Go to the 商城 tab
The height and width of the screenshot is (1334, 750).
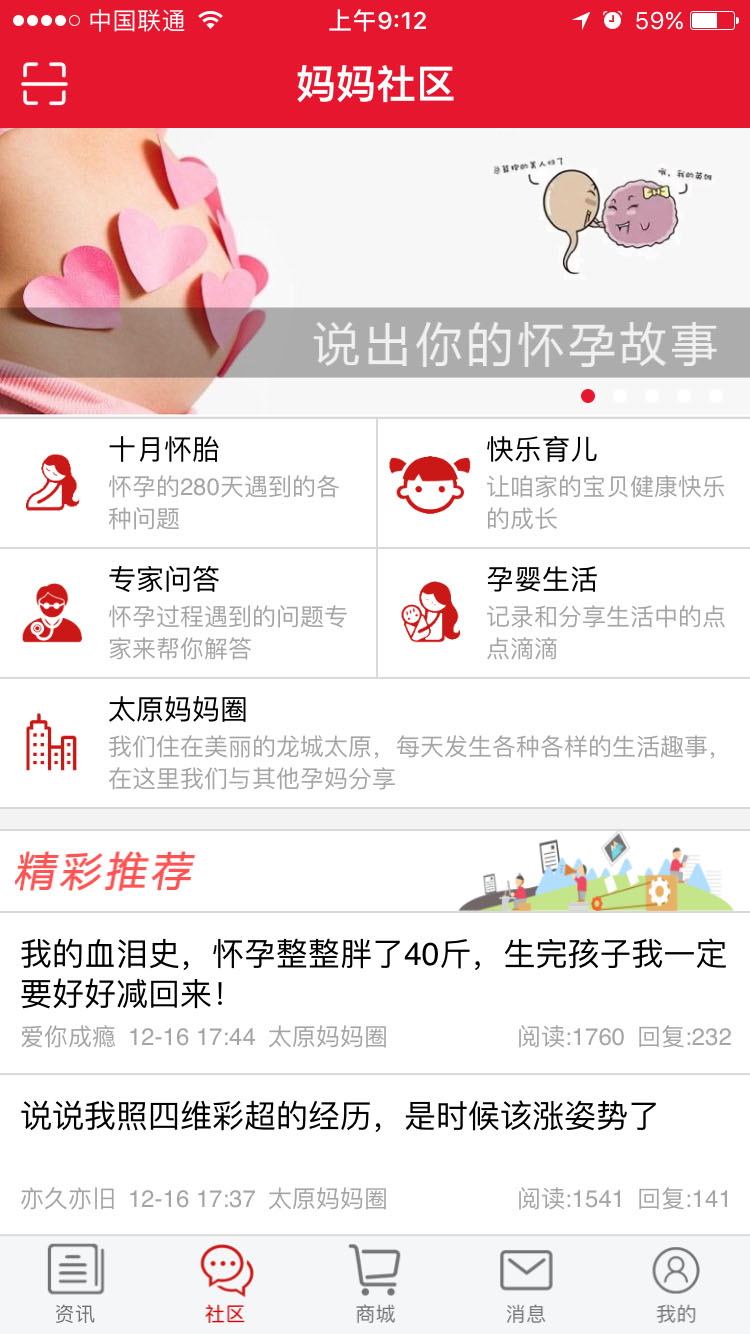click(375, 1285)
